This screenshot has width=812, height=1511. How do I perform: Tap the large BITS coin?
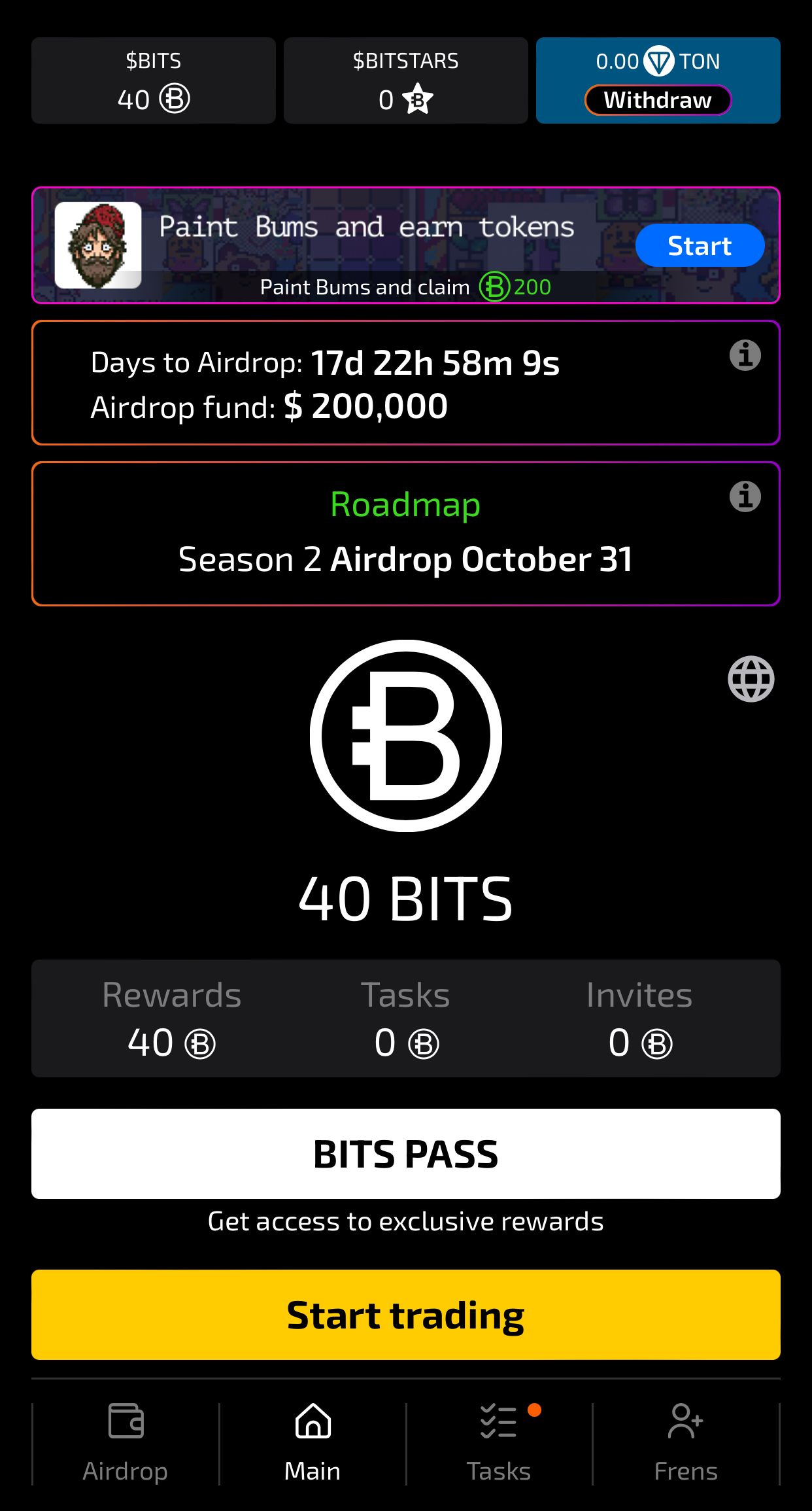406,736
